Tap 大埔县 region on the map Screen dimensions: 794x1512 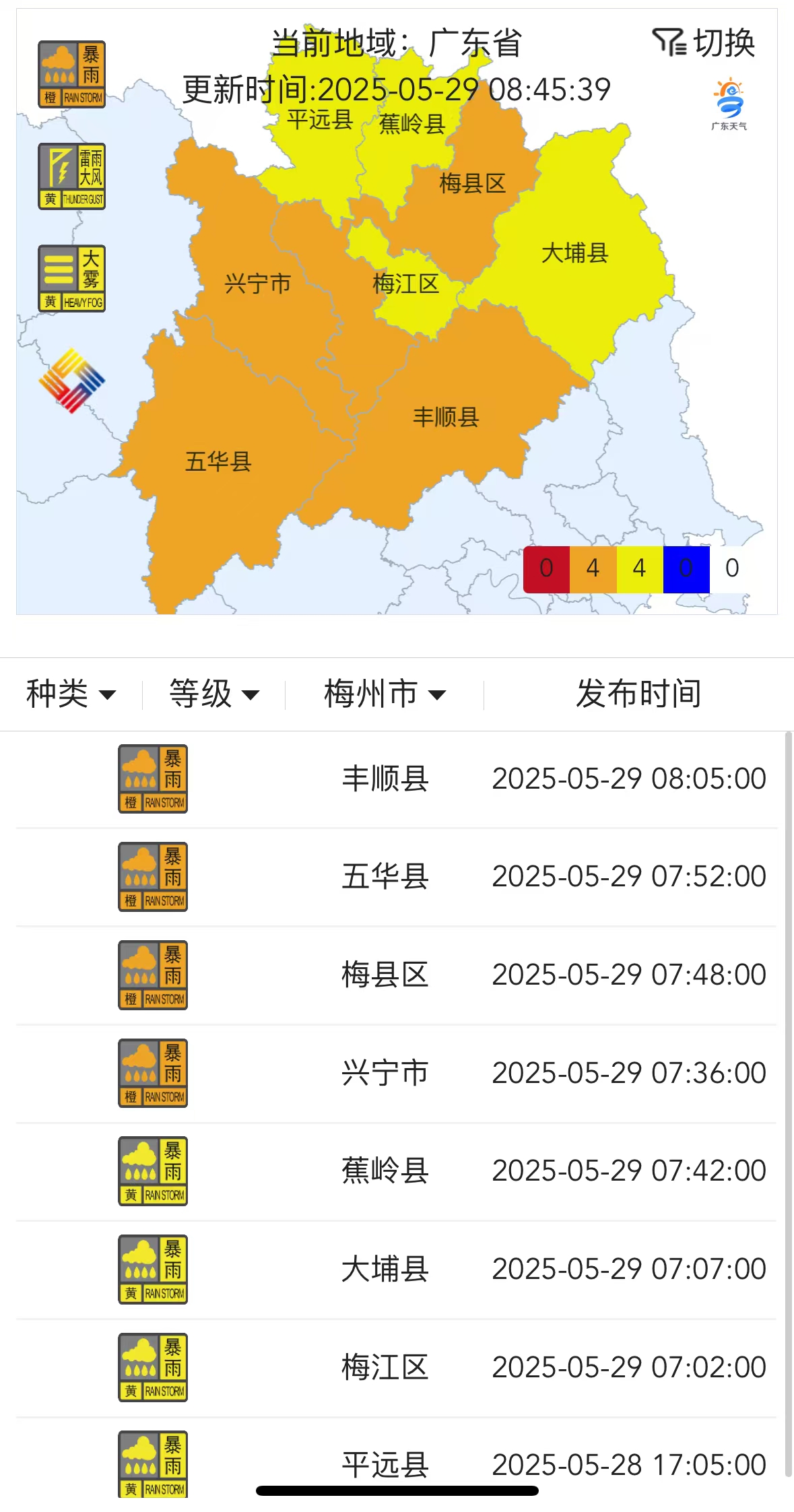coord(574,253)
